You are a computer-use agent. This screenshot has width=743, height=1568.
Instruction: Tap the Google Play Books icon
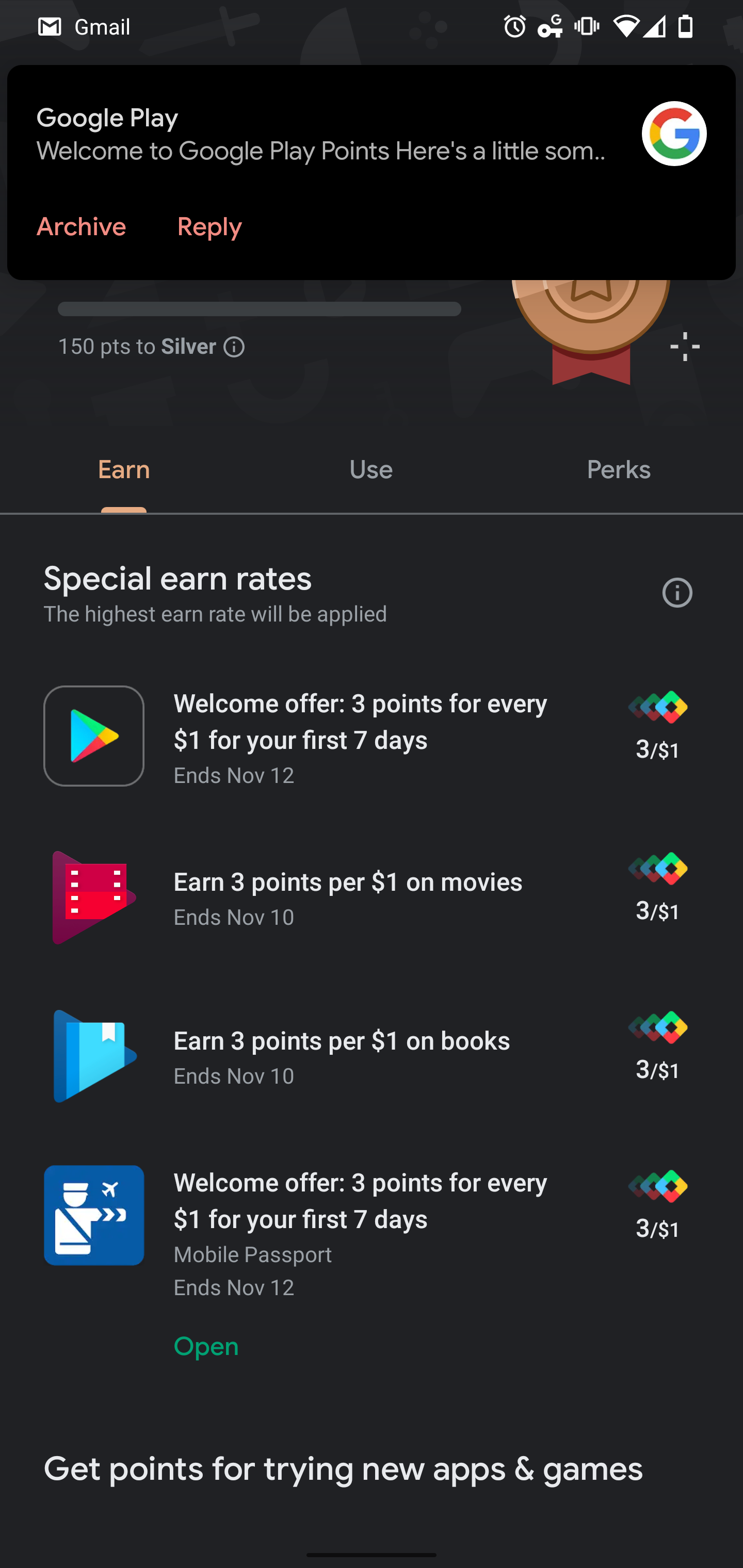94,1057
